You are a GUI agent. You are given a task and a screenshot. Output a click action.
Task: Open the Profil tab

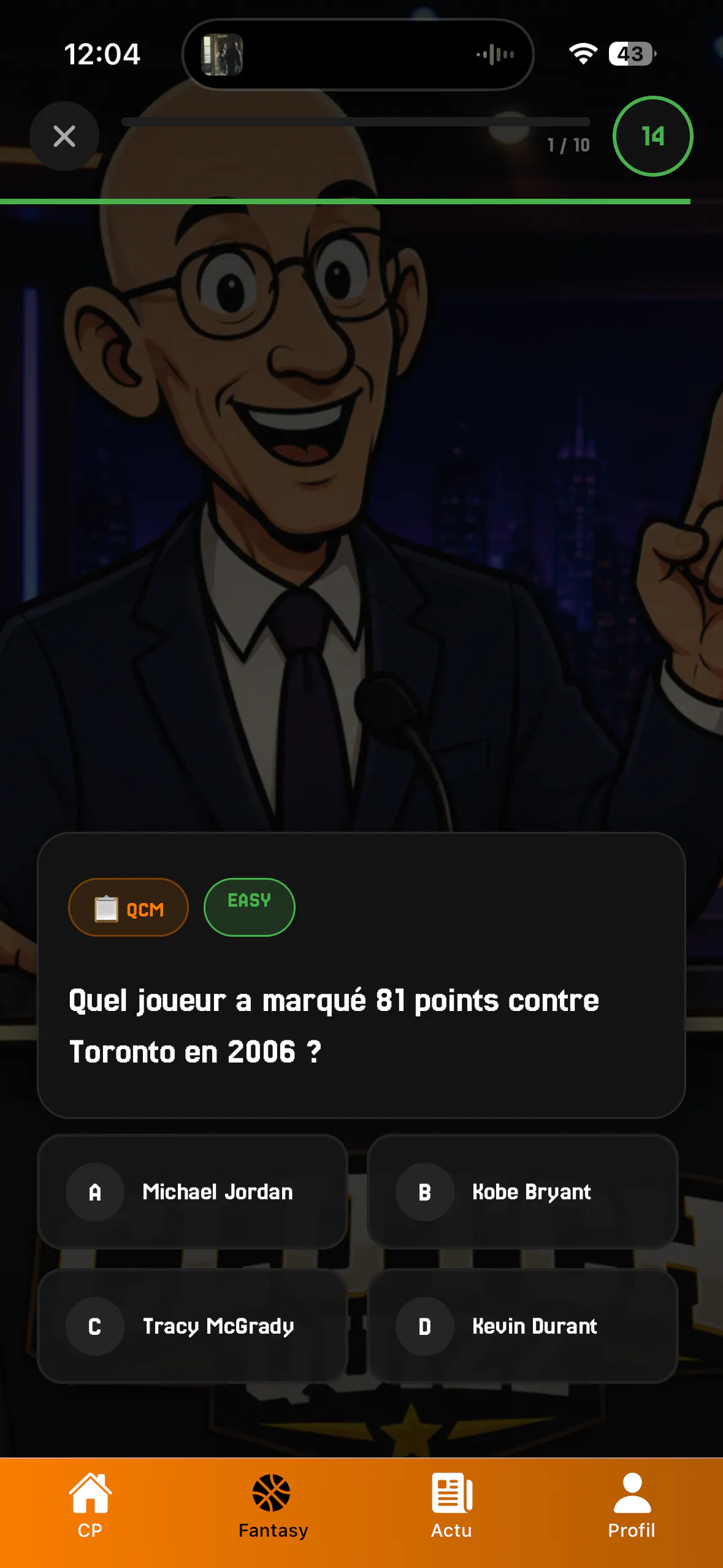coord(632,1505)
